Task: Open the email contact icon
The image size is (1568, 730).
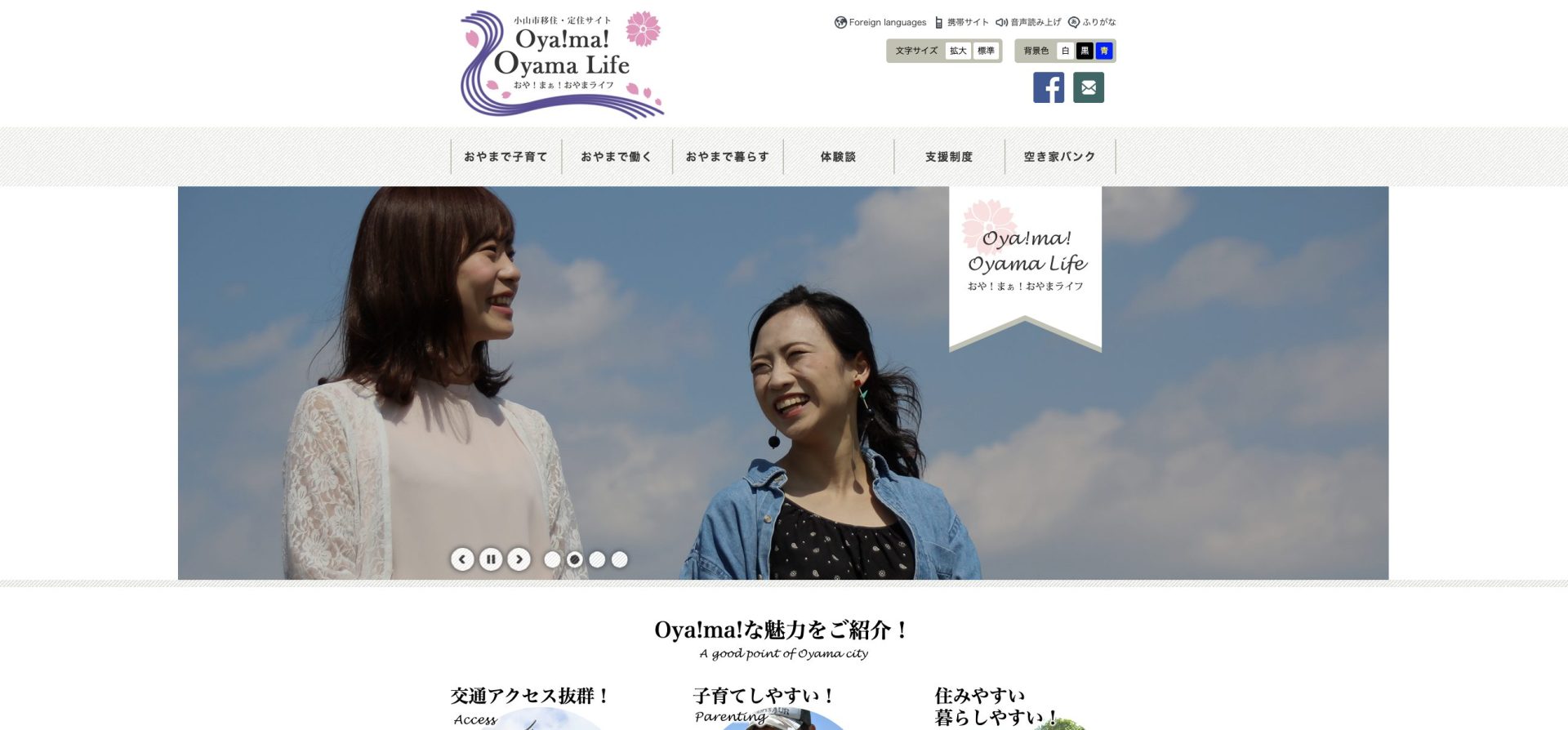Action: [x=1089, y=87]
